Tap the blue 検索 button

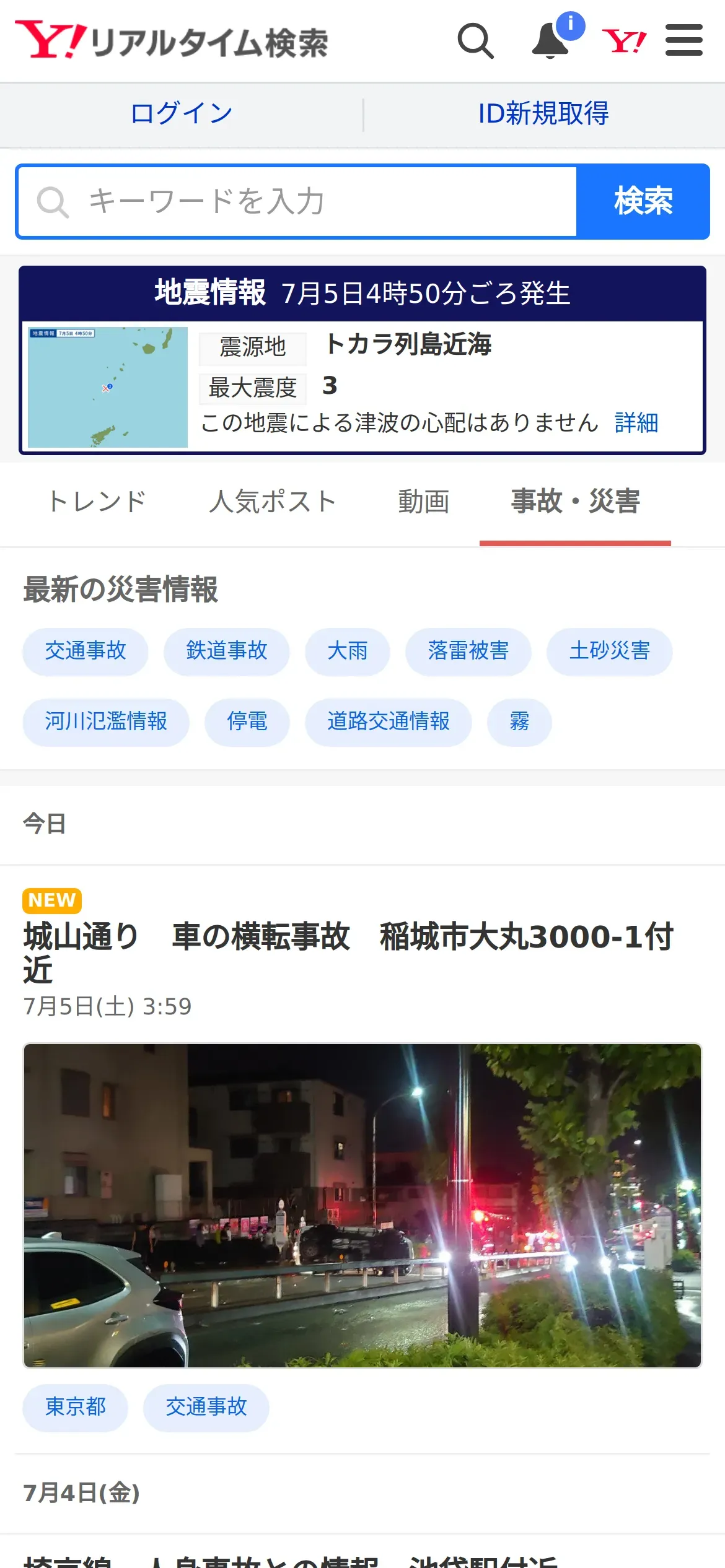(643, 201)
